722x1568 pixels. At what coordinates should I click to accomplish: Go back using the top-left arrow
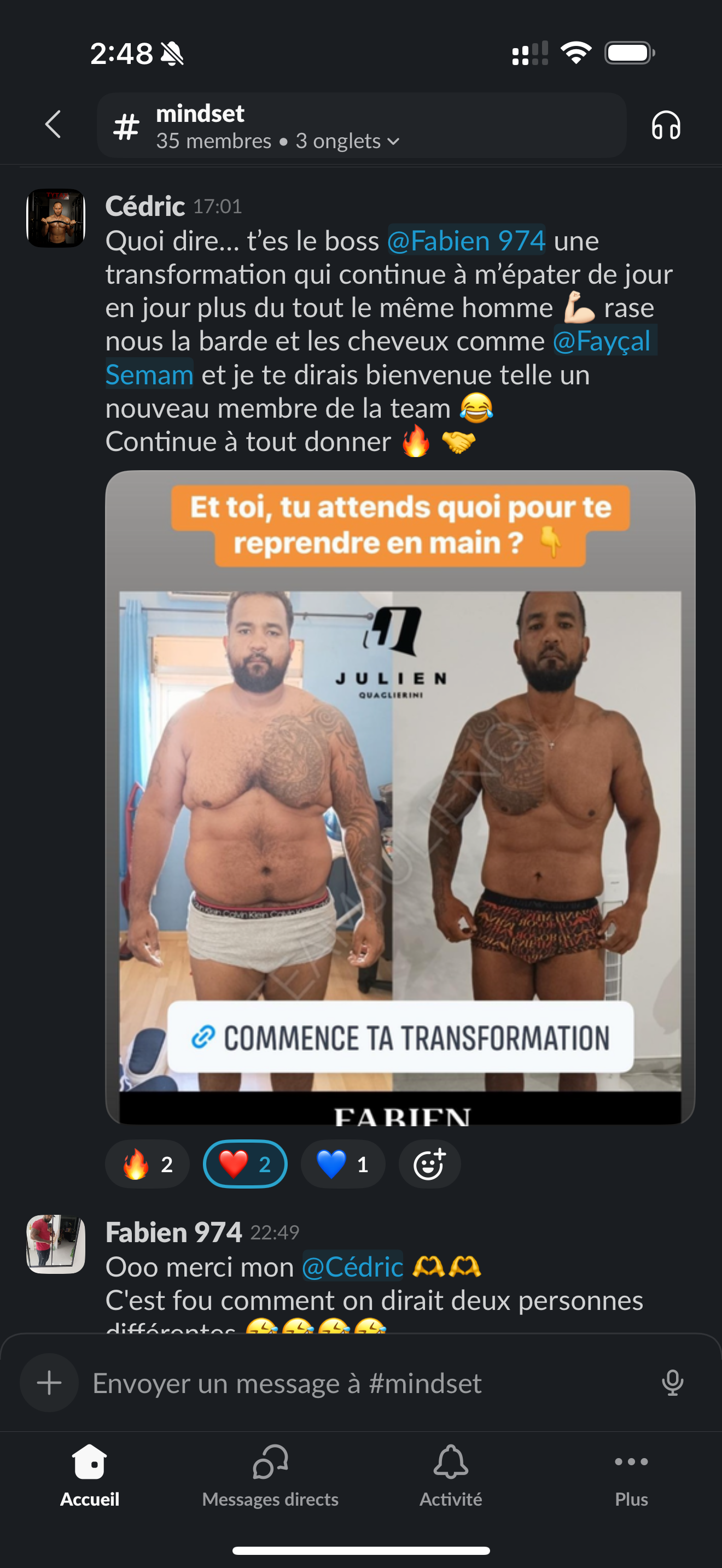[54, 125]
